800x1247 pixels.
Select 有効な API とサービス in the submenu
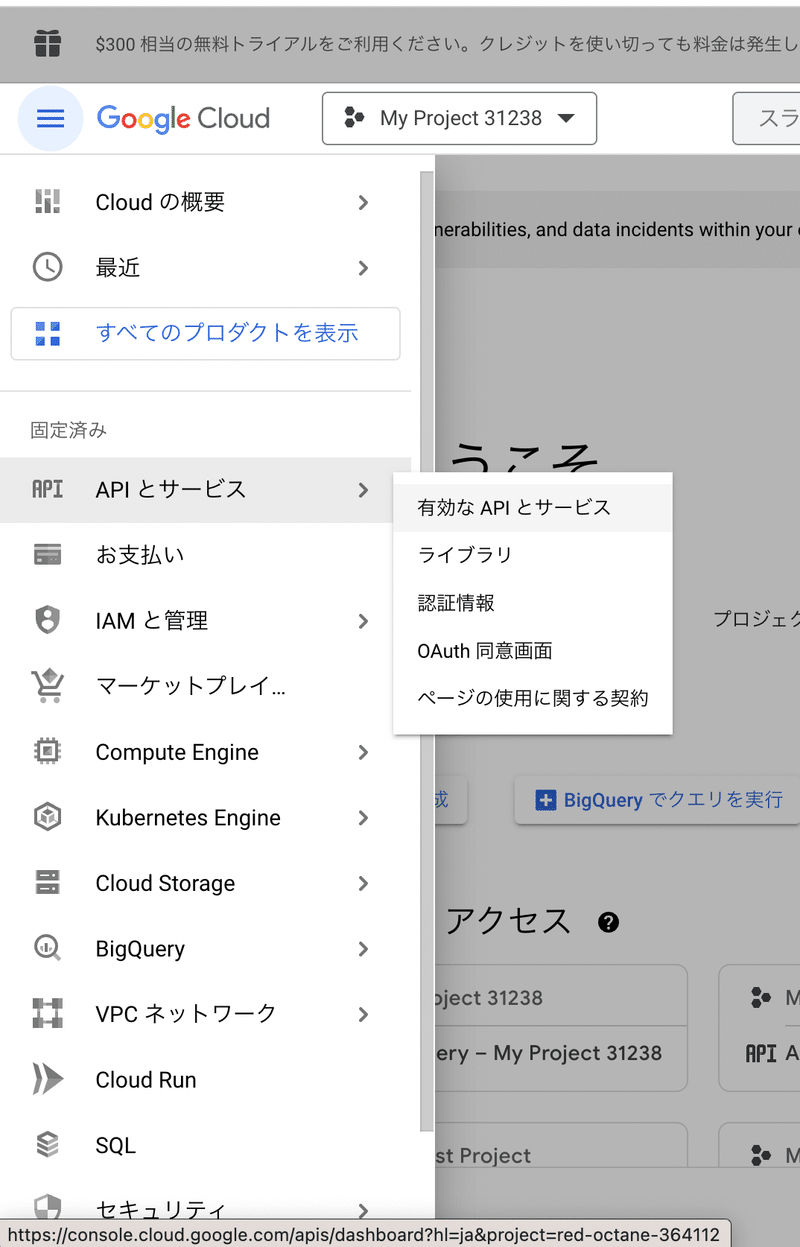tap(514, 508)
